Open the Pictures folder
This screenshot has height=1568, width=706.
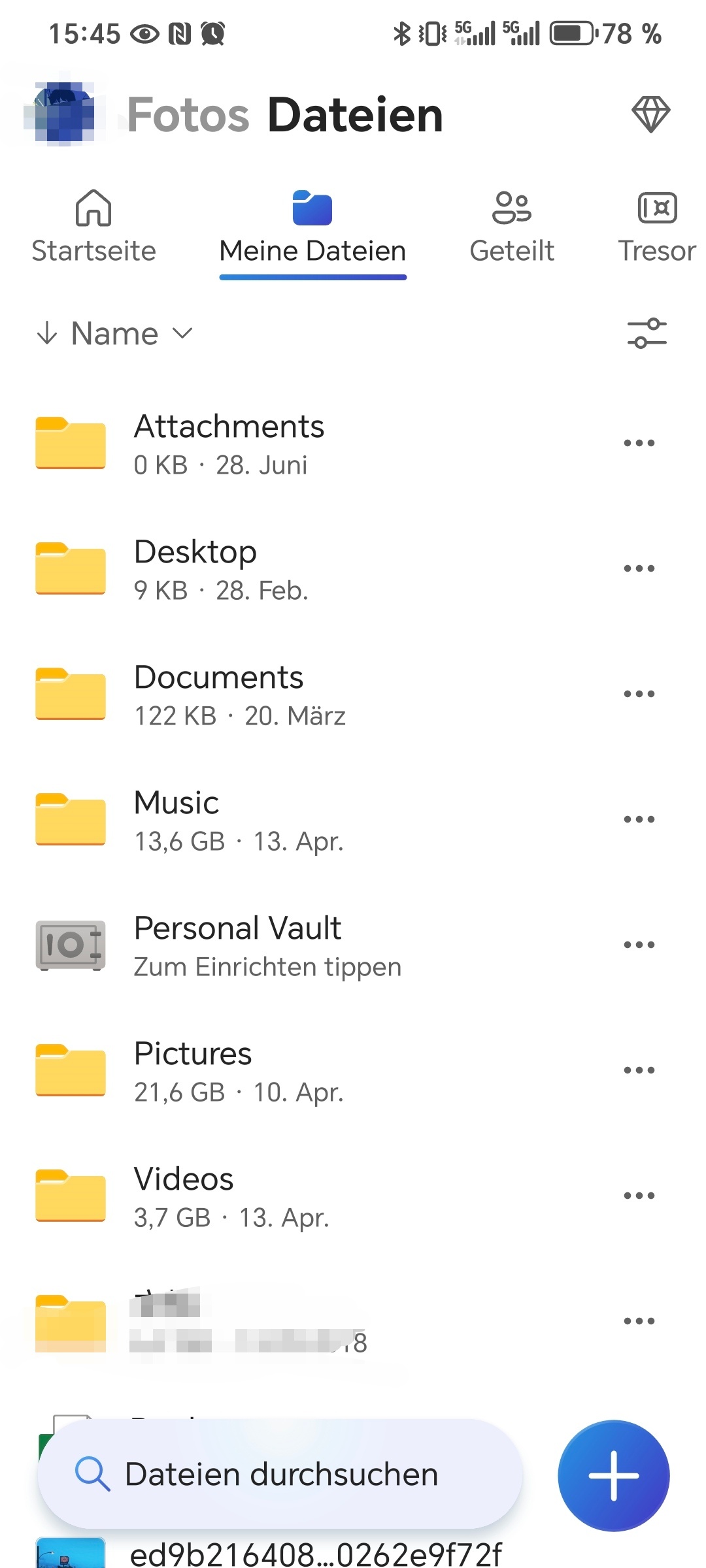pos(193,1070)
